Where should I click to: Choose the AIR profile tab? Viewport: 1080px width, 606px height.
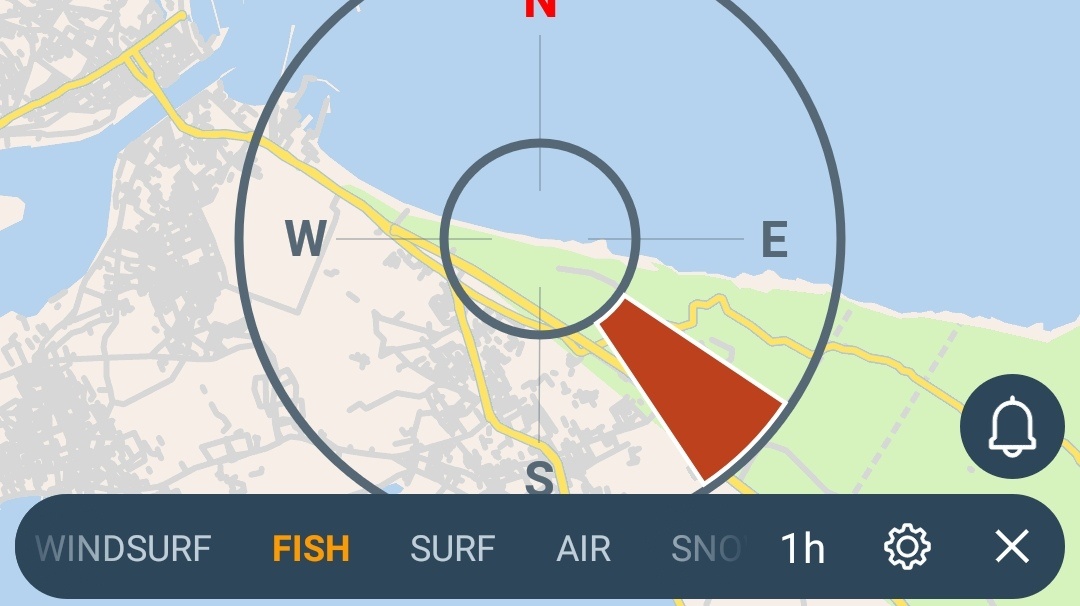click(583, 549)
